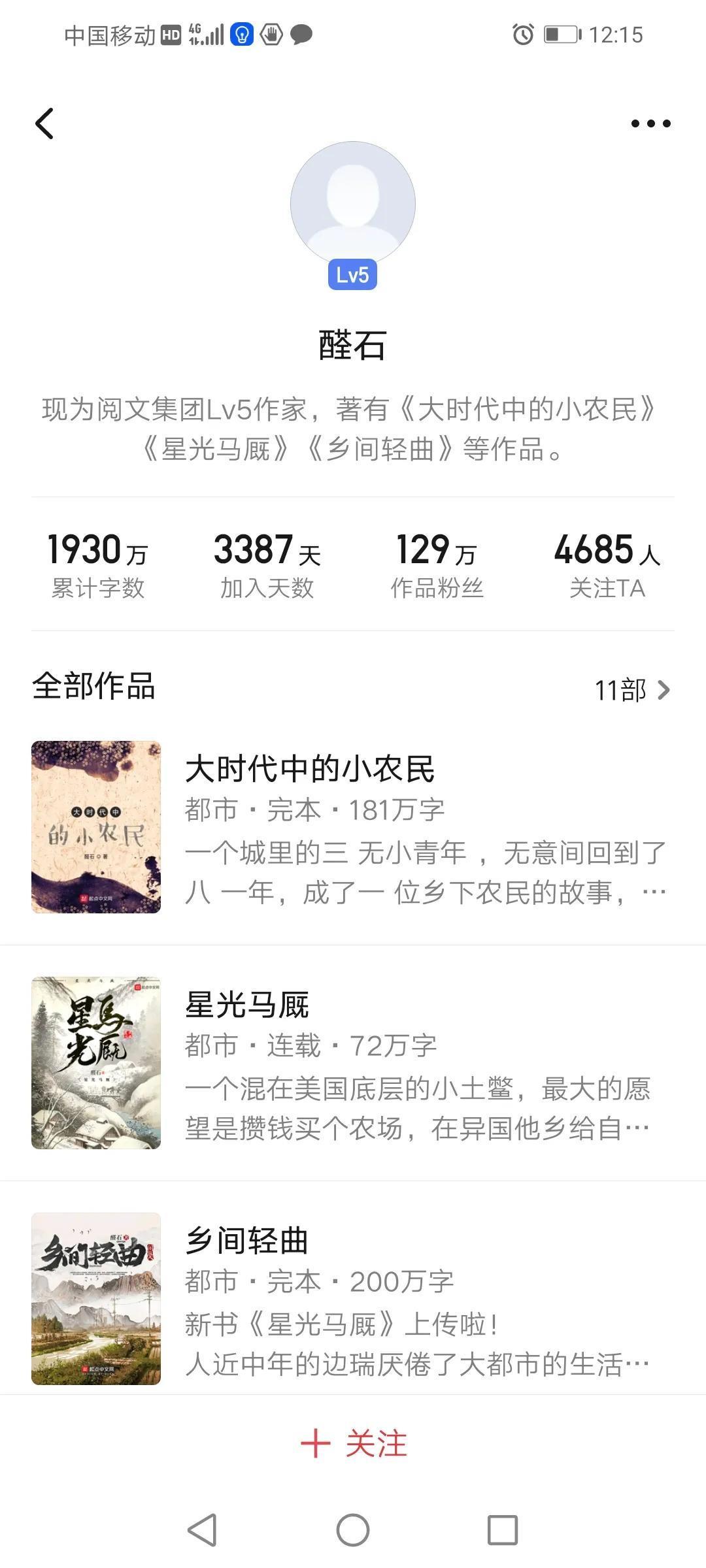This screenshot has width=706, height=1568.
Task: Follow the author with 关注
Action: pos(353,1443)
